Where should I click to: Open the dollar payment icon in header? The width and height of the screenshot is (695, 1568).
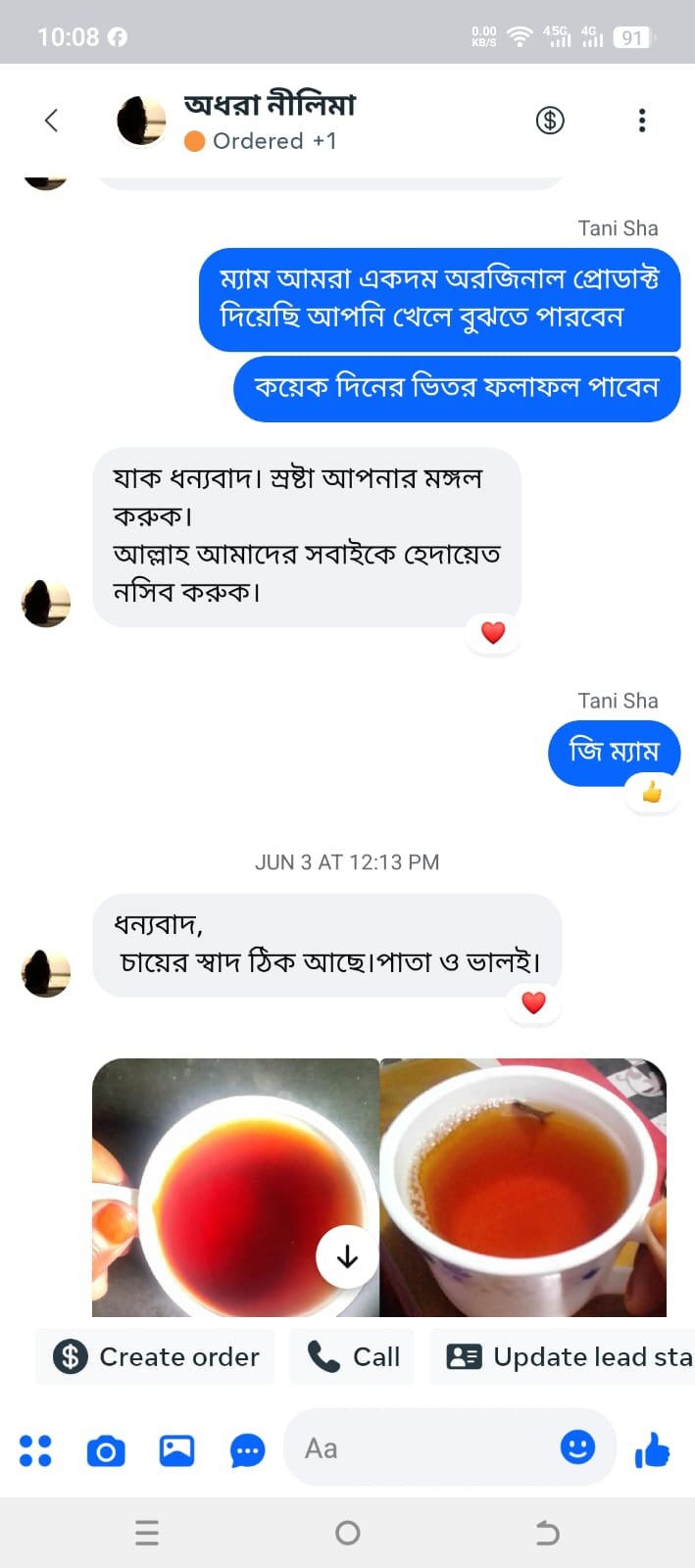[x=550, y=121]
